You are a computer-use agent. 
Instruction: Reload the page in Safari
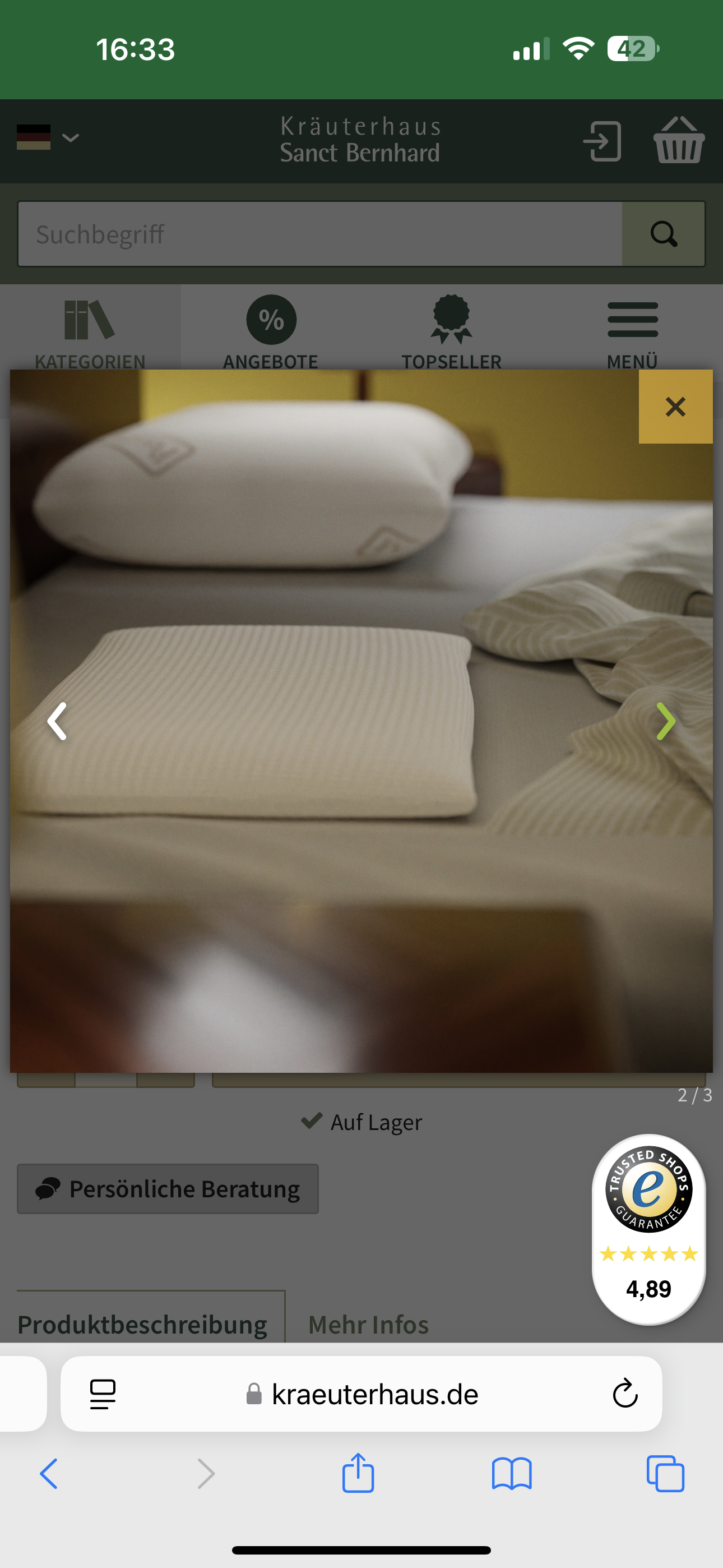624,1394
